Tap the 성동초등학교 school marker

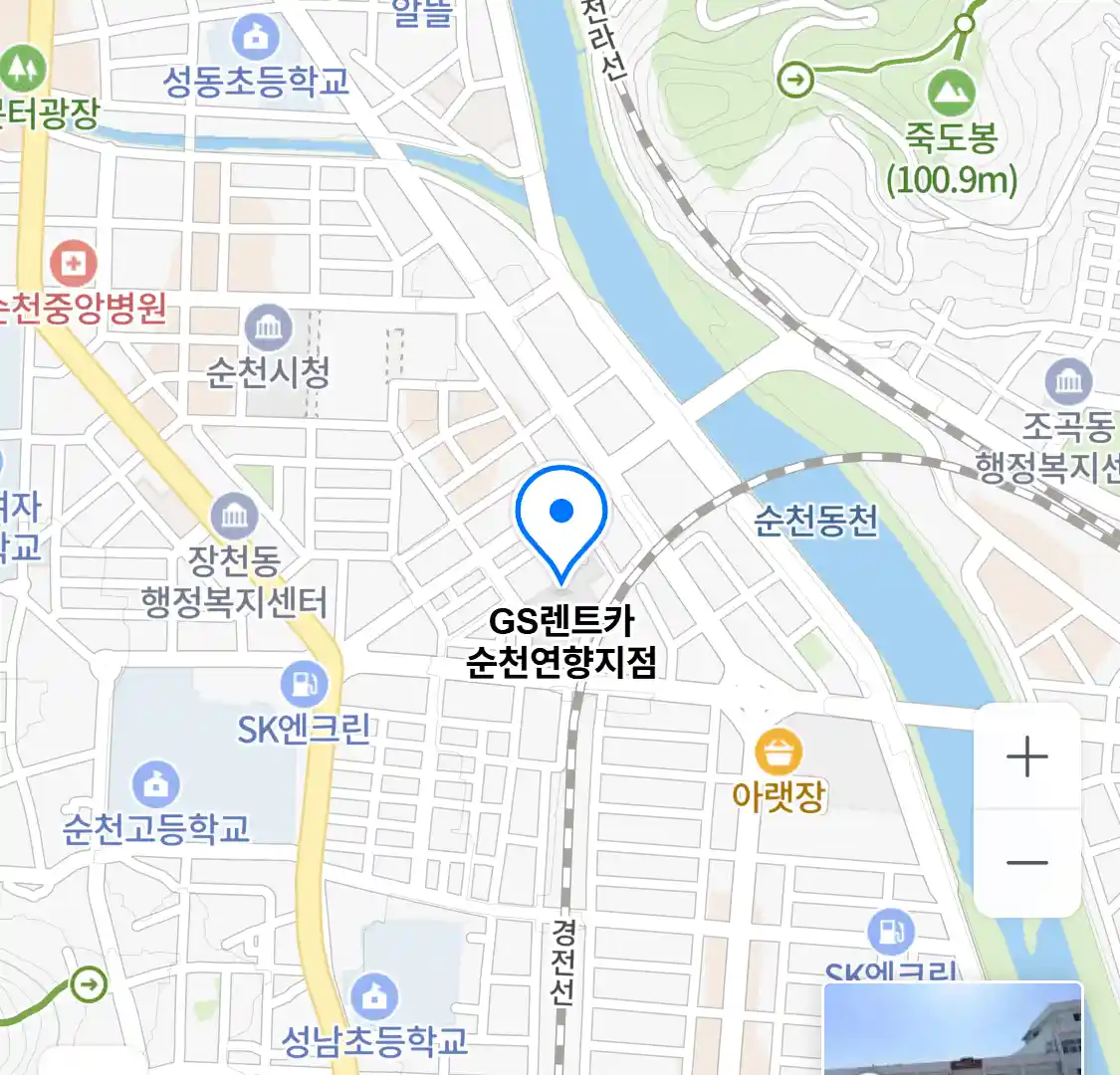coord(256,39)
